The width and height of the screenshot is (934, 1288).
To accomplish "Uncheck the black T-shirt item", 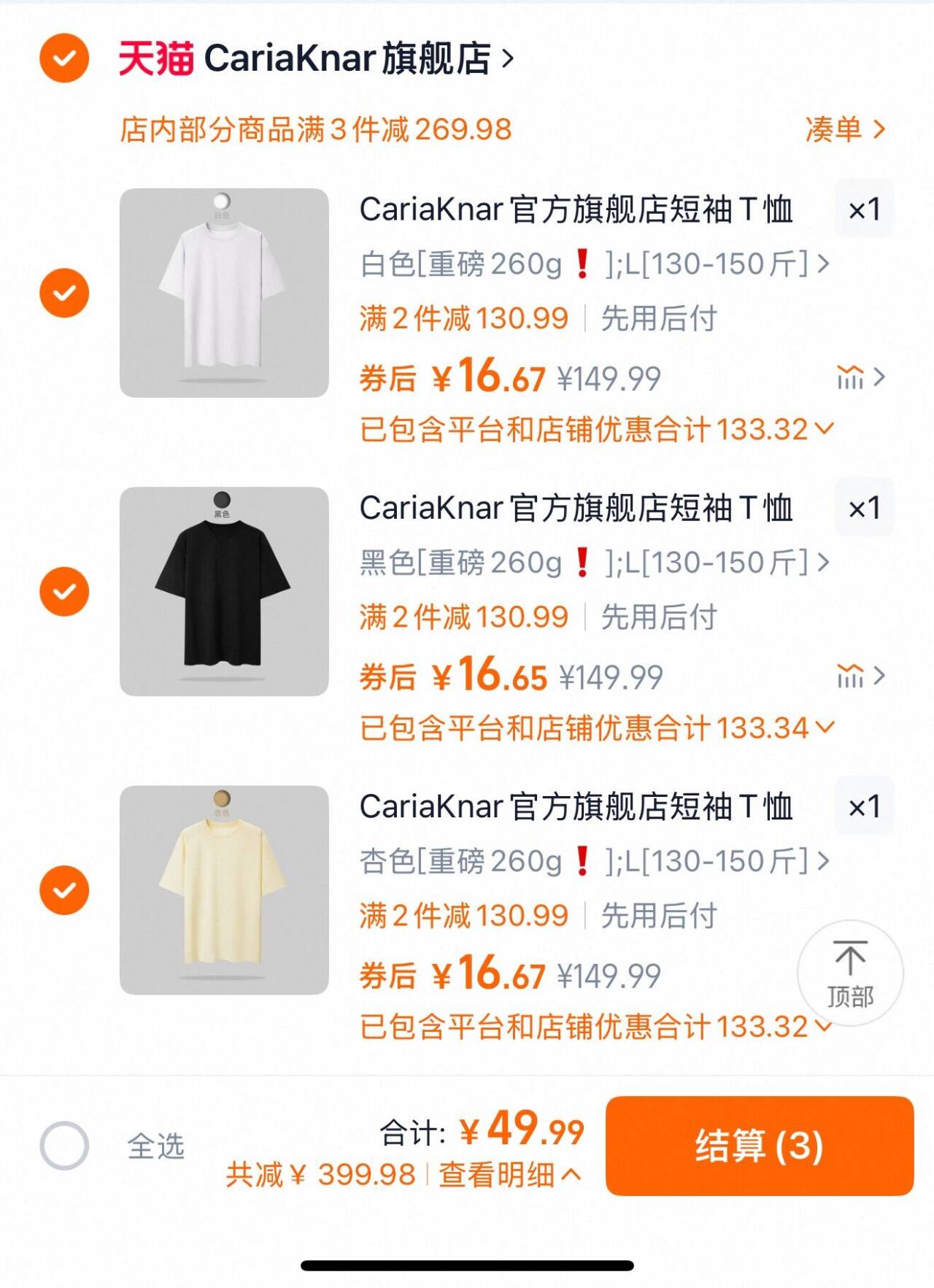I will point(64,591).
